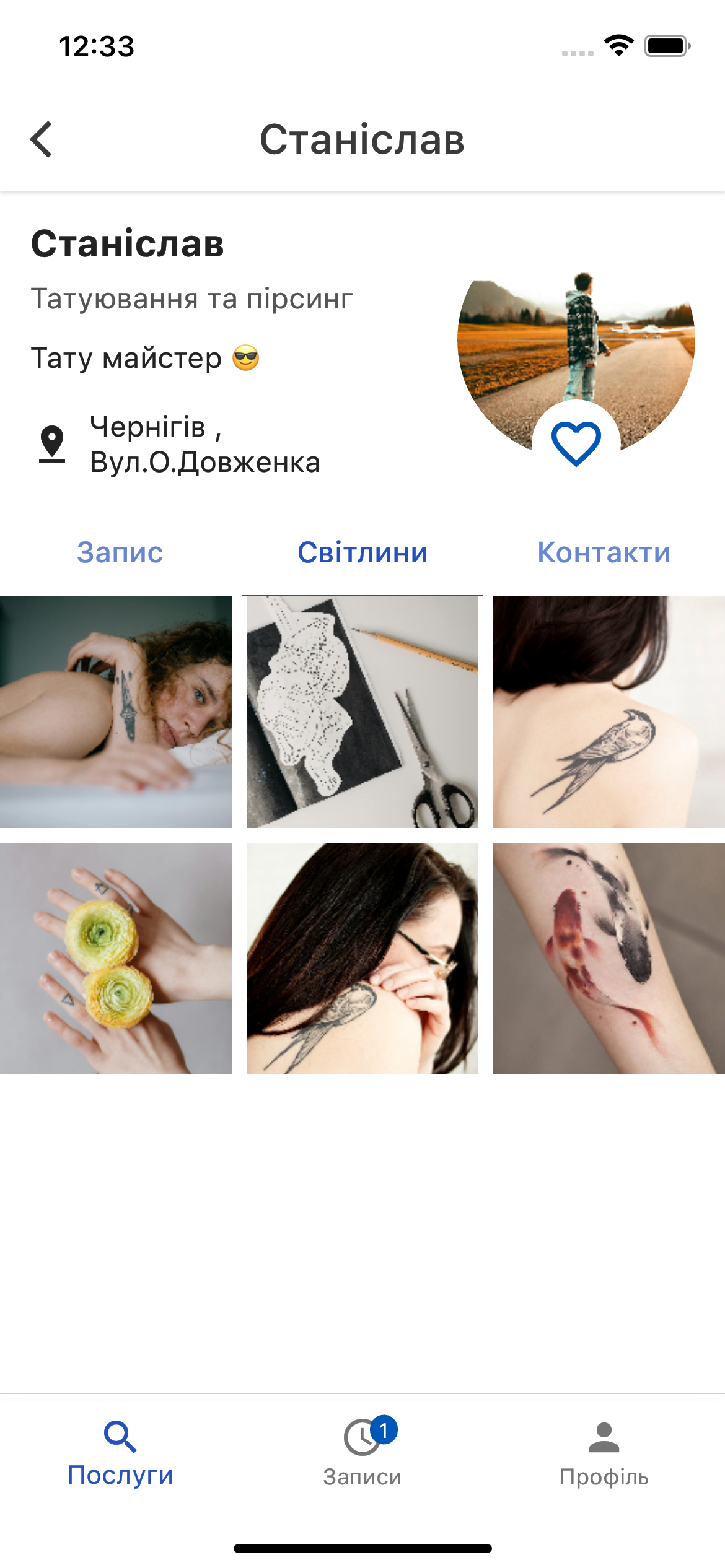
Task: Switch to the Запис tab
Action: [x=120, y=552]
